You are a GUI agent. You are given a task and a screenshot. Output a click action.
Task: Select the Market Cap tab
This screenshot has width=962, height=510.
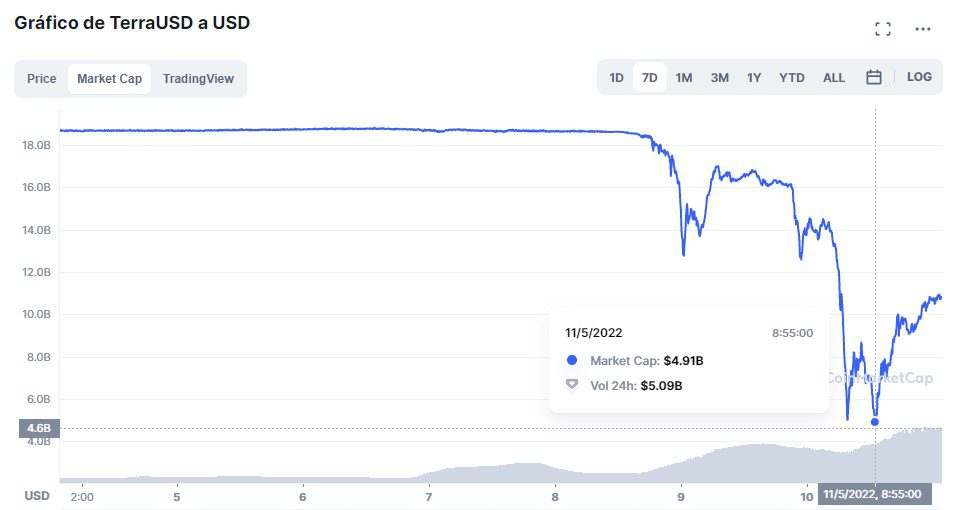pyautogui.click(x=109, y=79)
